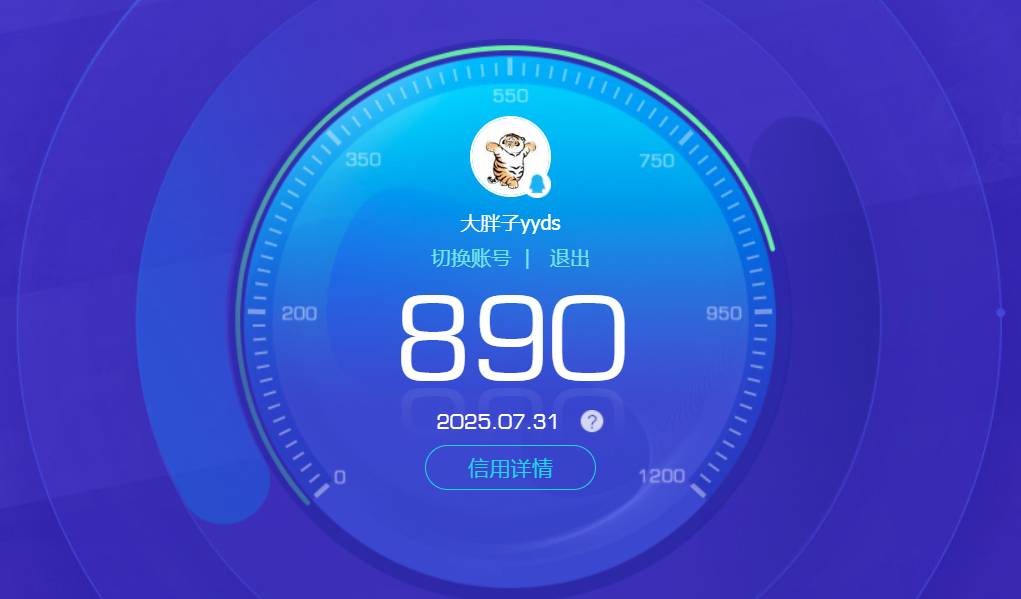Screen dimensions: 1021x599
Task: Tap 退出 to log out
Action: (569, 258)
